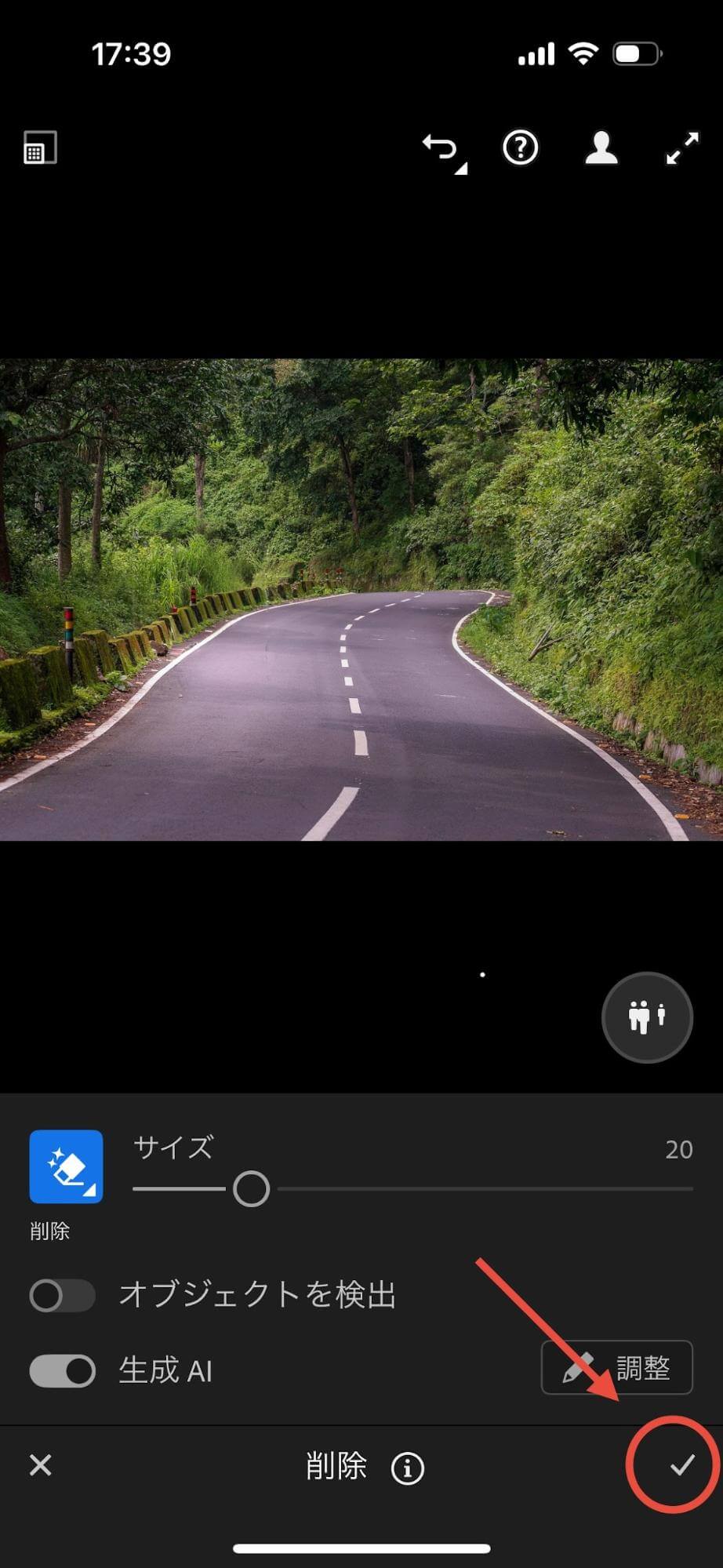Enable オブジェクトを検出 toggle

tap(63, 1296)
